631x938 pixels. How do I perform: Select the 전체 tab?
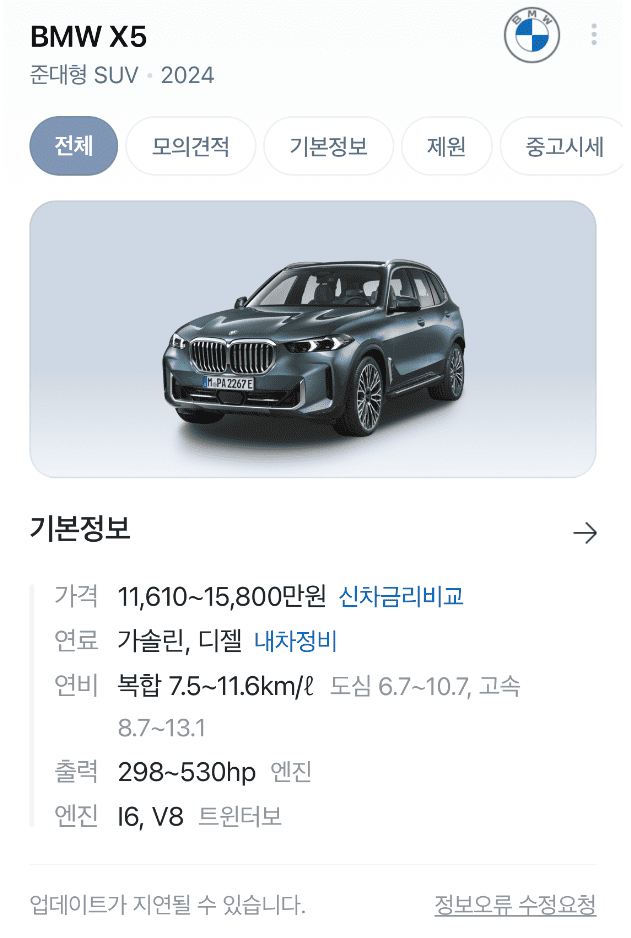[74, 146]
